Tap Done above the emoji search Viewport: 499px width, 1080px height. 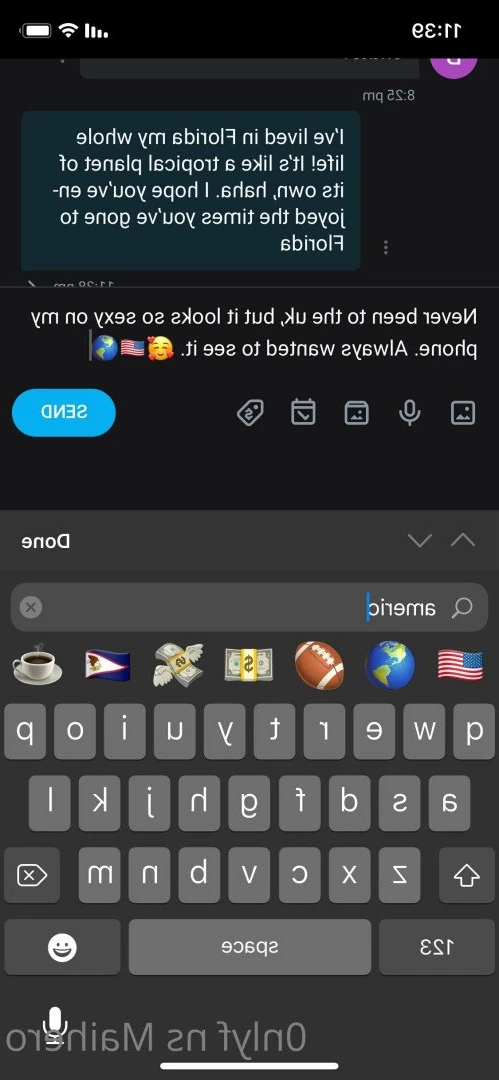tap(45, 541)
